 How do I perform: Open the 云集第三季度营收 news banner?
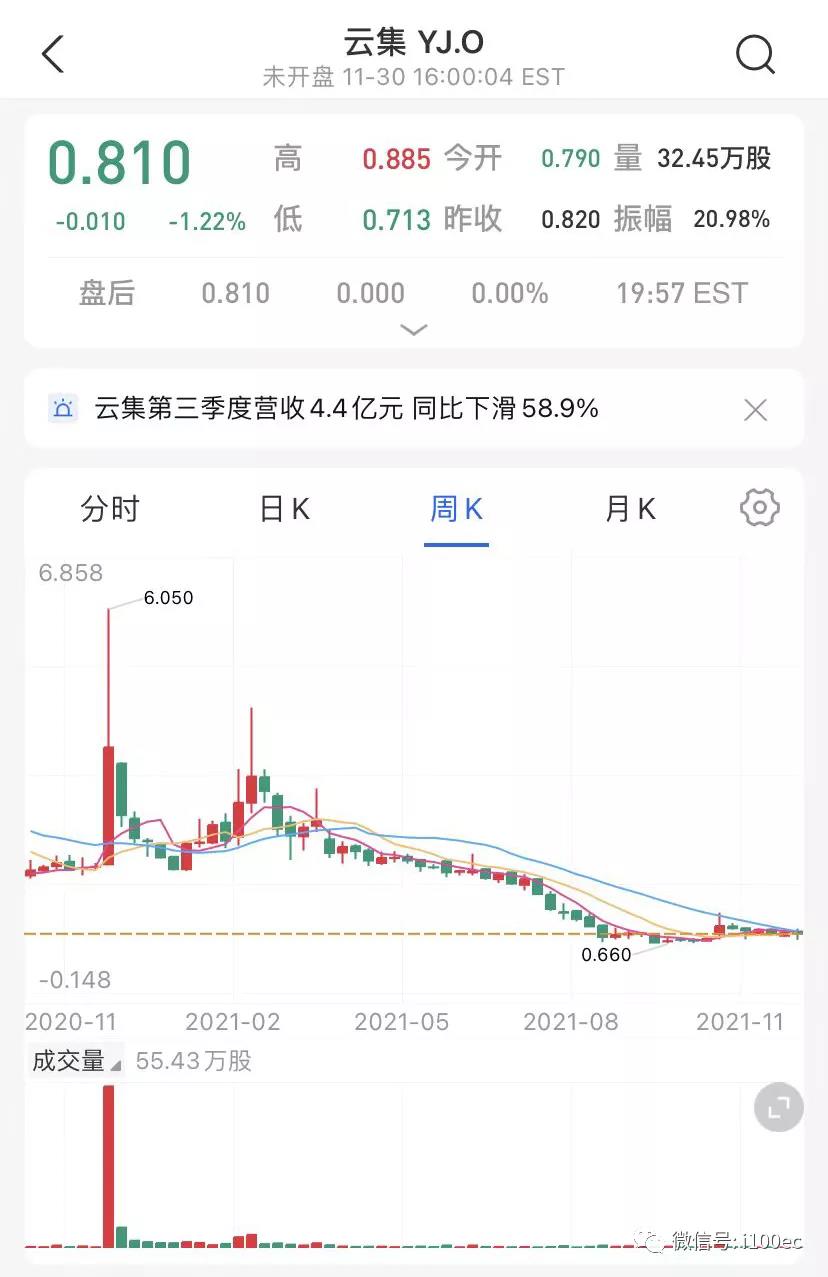pos(347,408)
